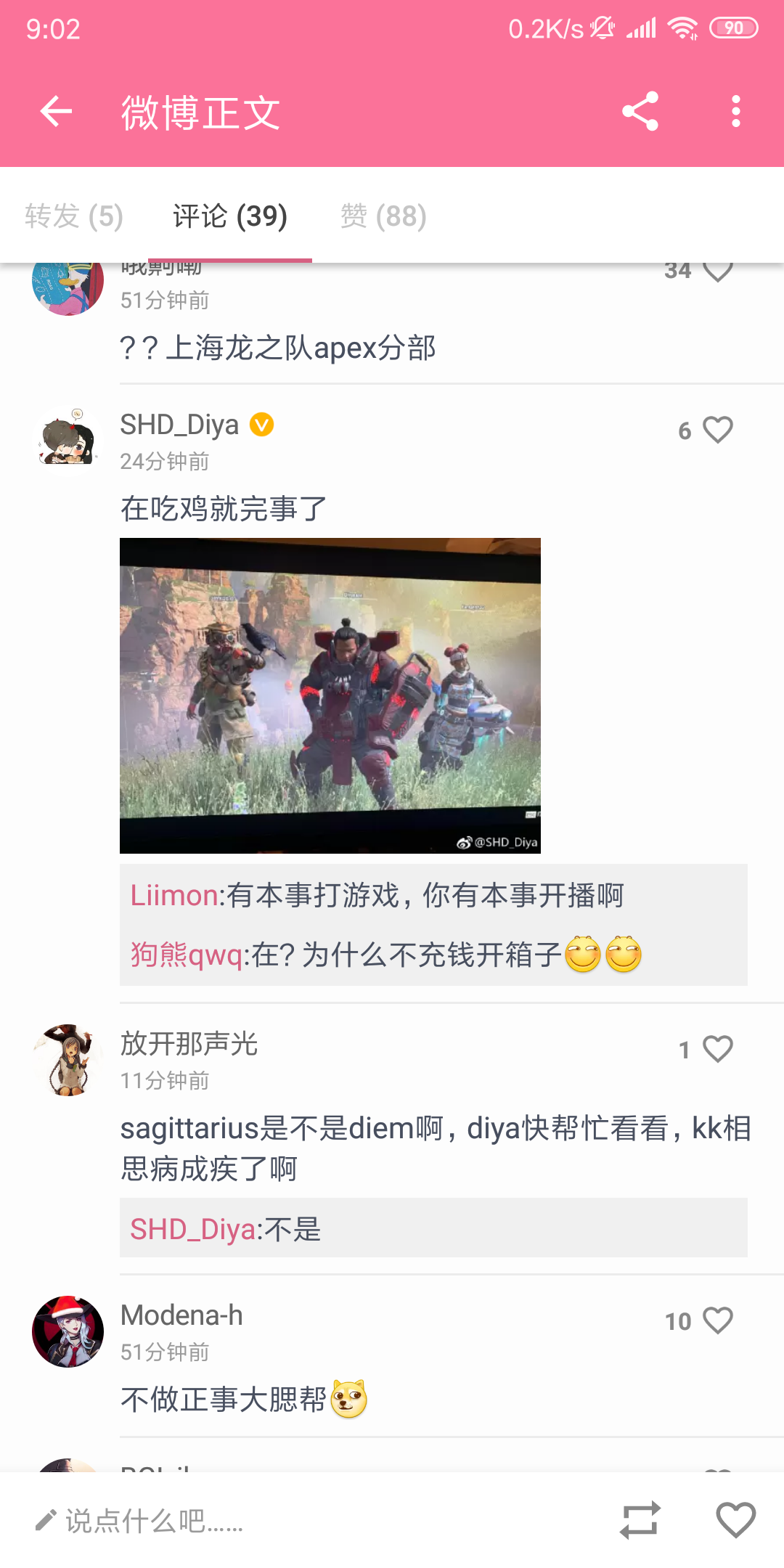Open 放开那声光's avatar
Screen dimensions: 784x1568
click(x=68, y=1060)
